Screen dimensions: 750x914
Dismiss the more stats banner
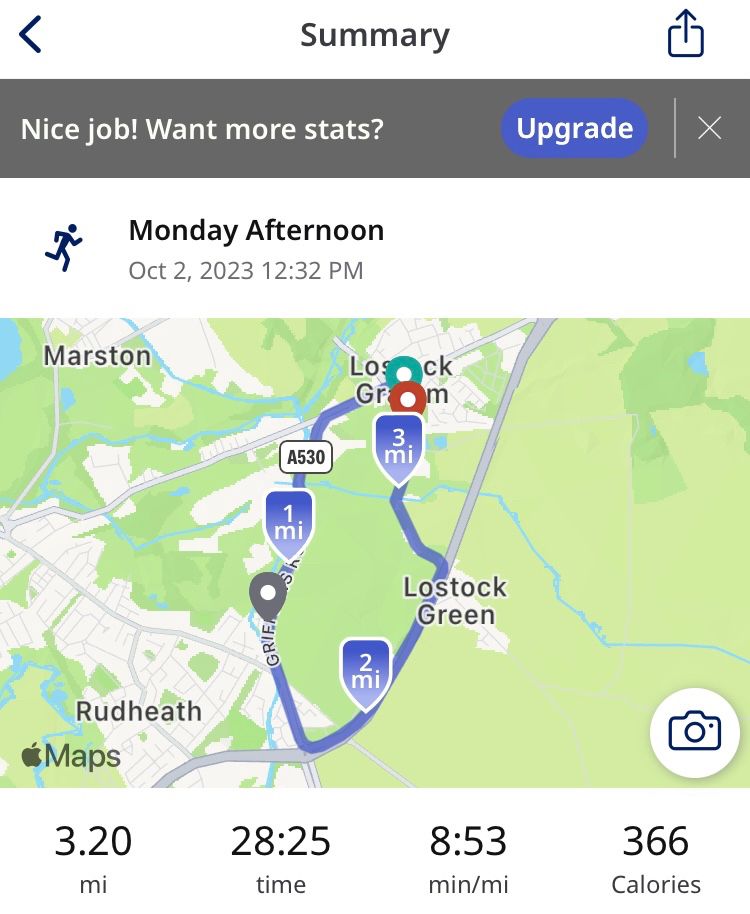[709, 129]
